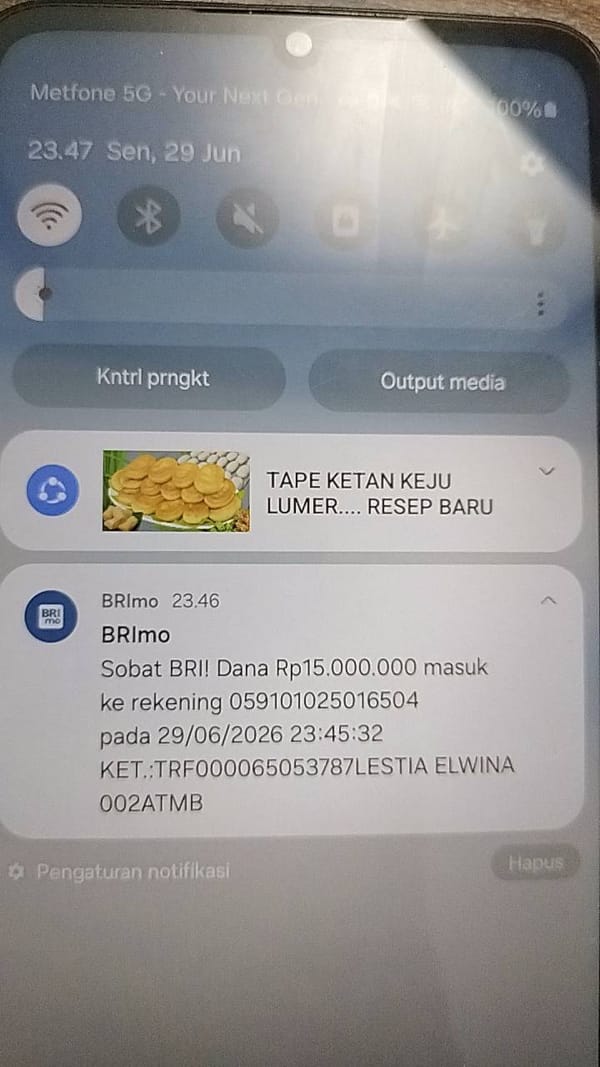The image size is (600, 1067).
Task: Open the settings gear icon
Action: 531,164
